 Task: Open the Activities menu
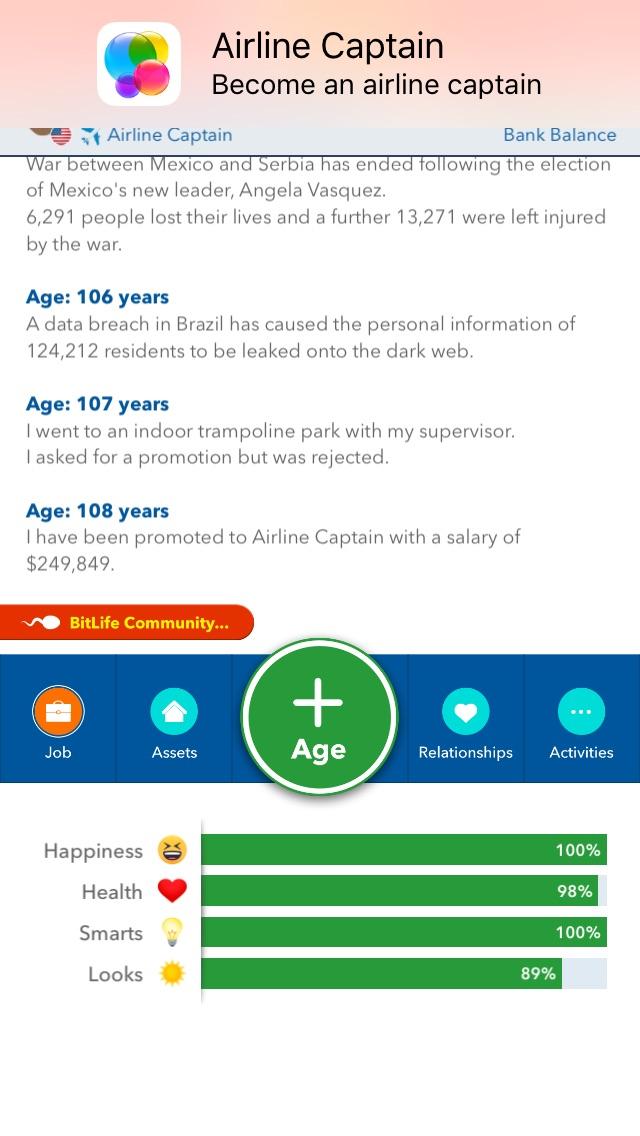pyautogui.click(x=581, y=719)
